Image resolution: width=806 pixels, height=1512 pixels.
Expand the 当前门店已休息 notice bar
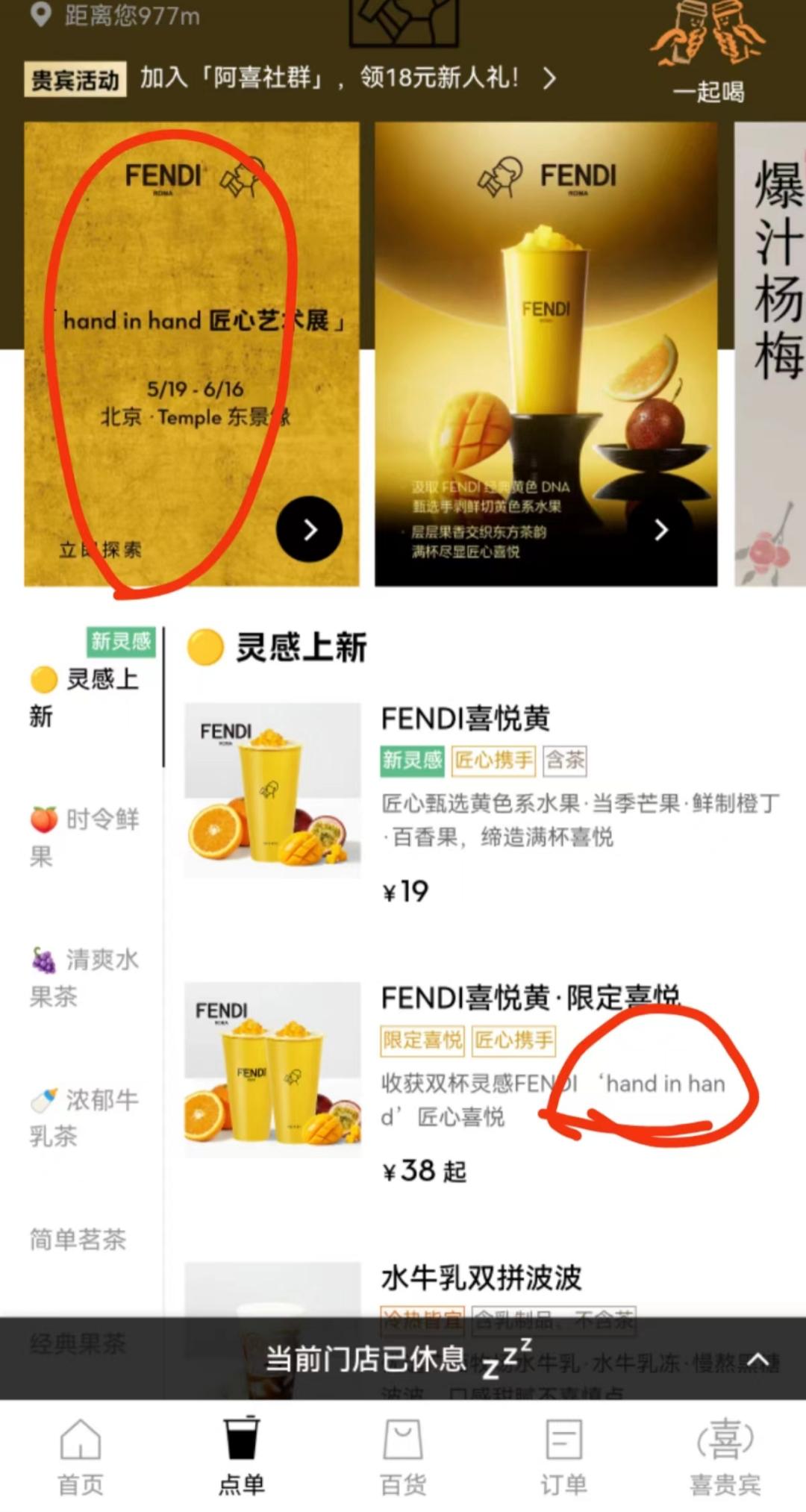click(x=757, y=1359)
